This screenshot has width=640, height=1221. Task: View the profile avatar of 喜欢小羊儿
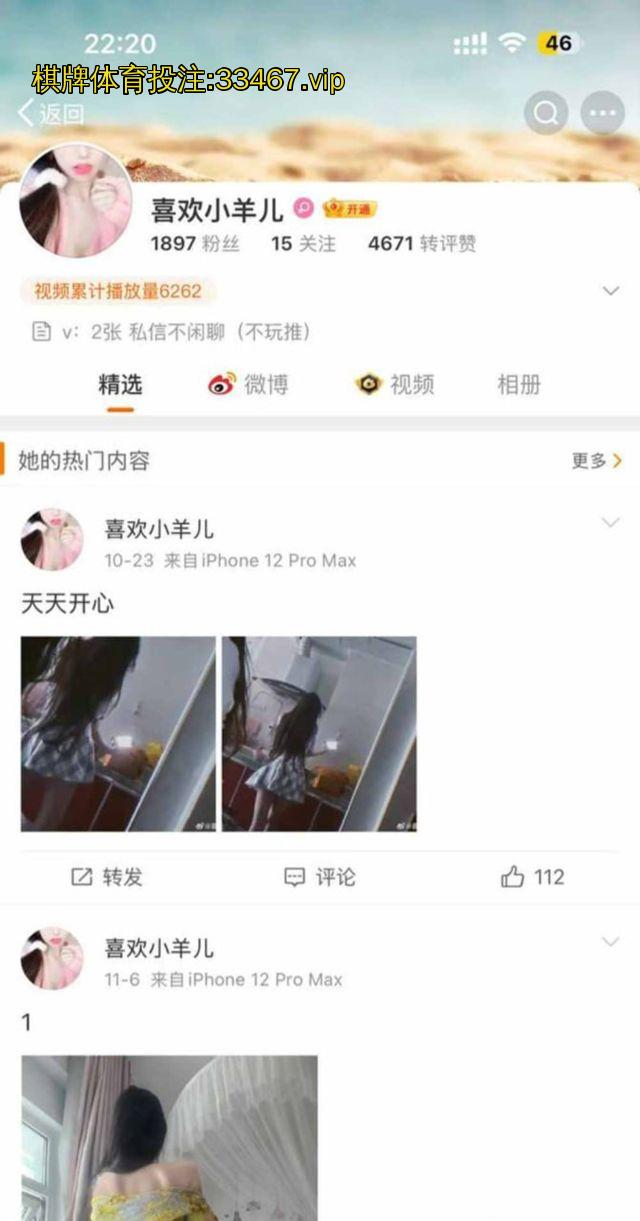(x=75, y=201)
